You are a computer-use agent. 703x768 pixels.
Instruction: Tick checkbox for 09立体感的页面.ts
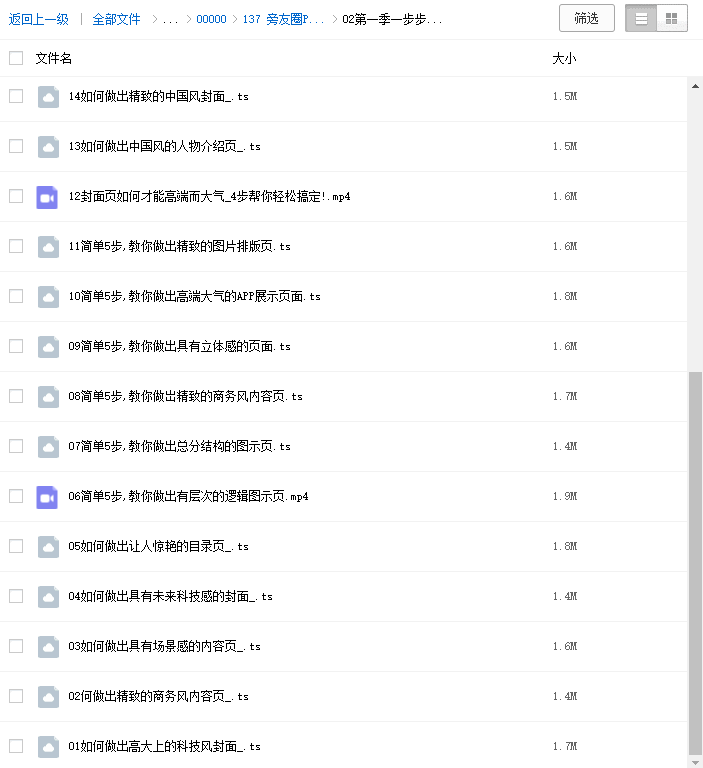pos(16,346)
